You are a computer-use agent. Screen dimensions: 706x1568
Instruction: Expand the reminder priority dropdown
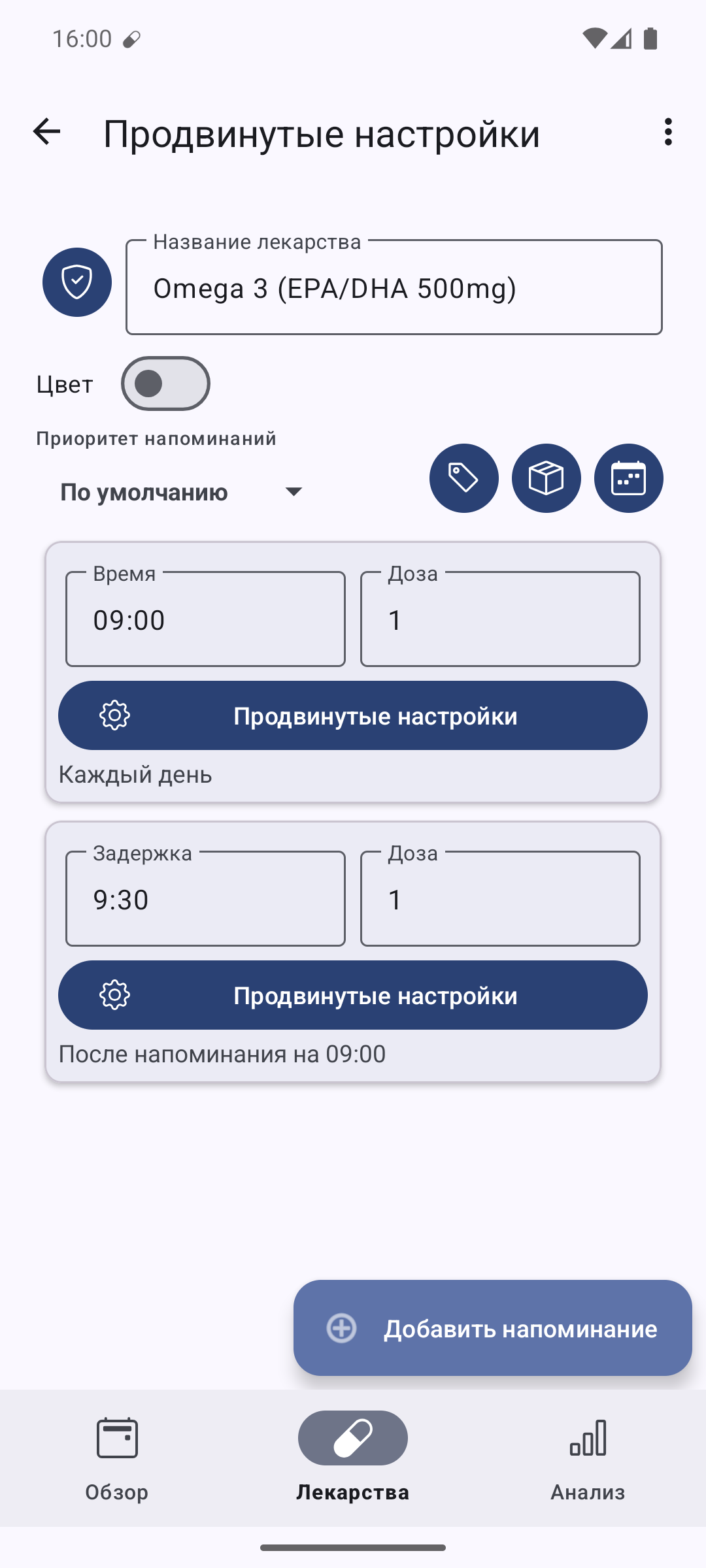[183, 491]
